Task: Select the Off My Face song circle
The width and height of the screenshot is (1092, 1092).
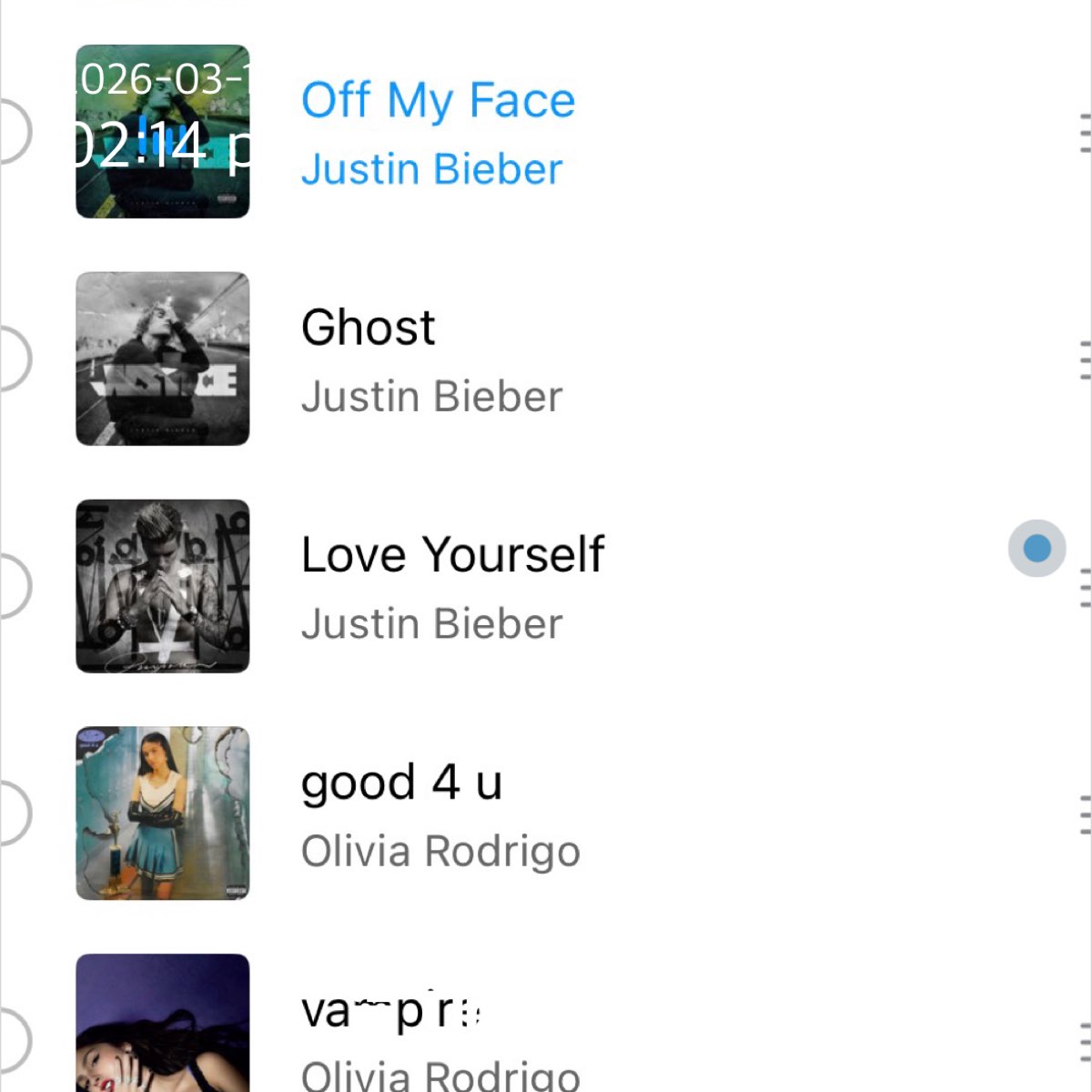Action: tap(11, 131)
